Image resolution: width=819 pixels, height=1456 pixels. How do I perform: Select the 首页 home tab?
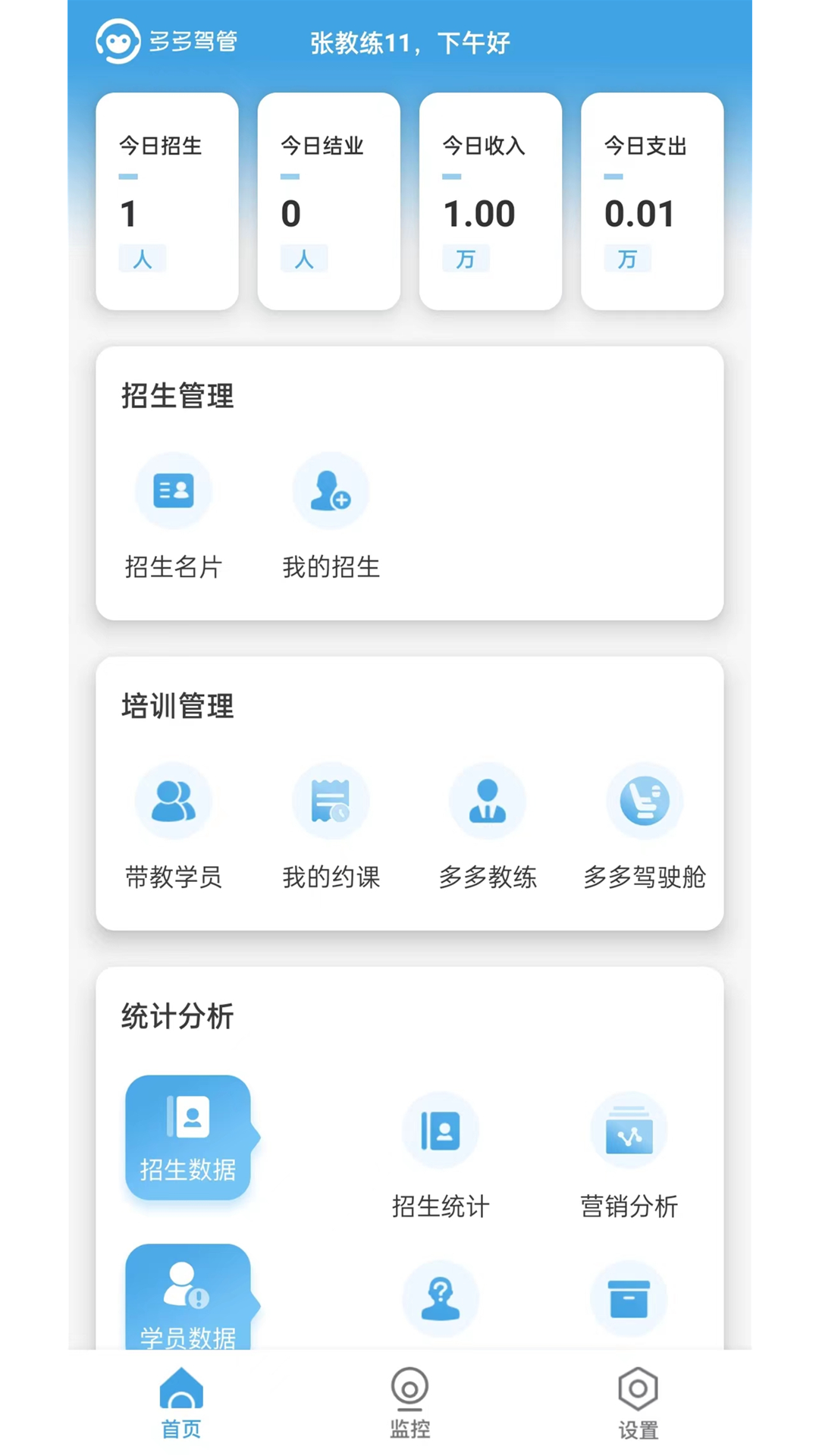180,1403
